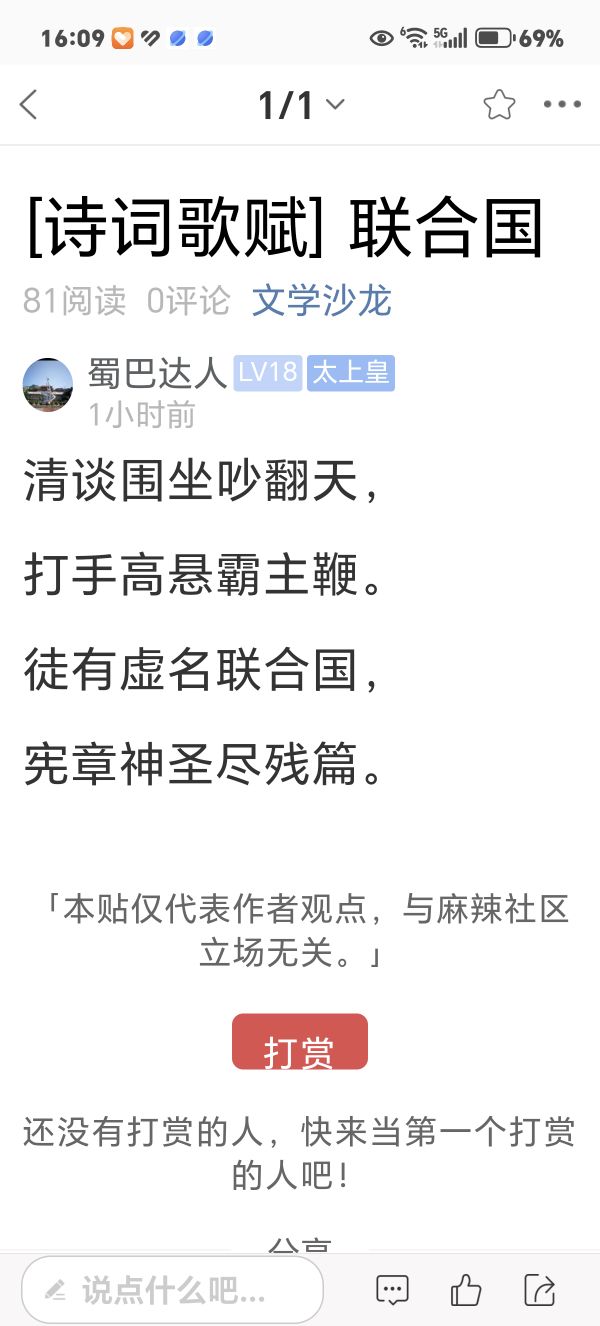Expand the 1/1 page selector
Image resolution: width=600 pixels, height=1326 pixels.
(x=301, y=105)
